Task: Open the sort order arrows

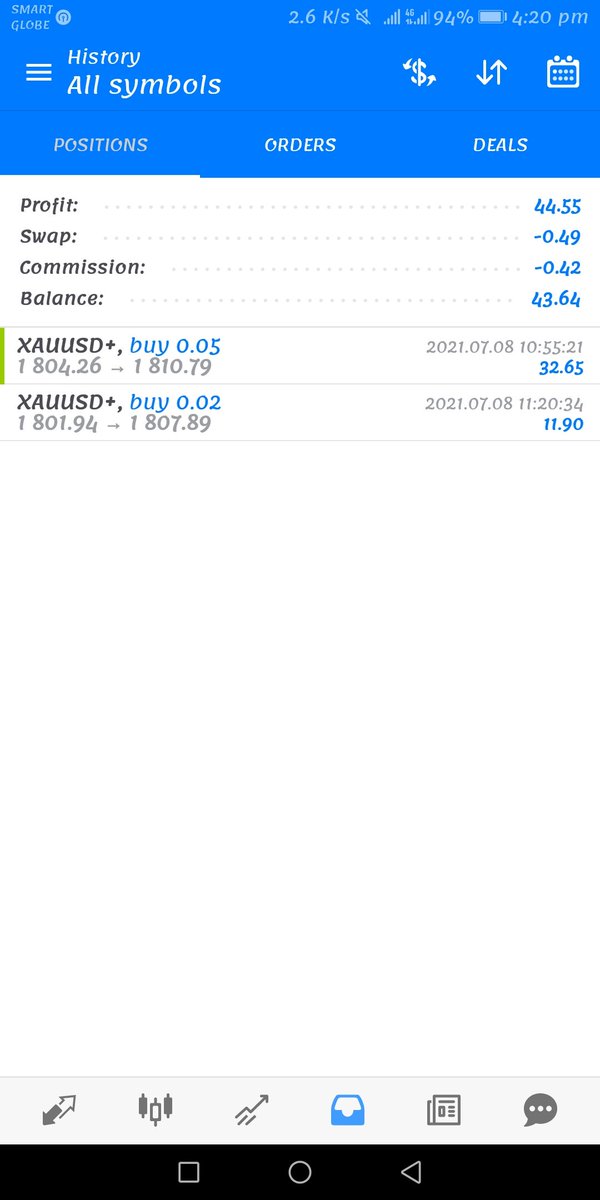Action: pyautogui.click(x=491, y=73)
